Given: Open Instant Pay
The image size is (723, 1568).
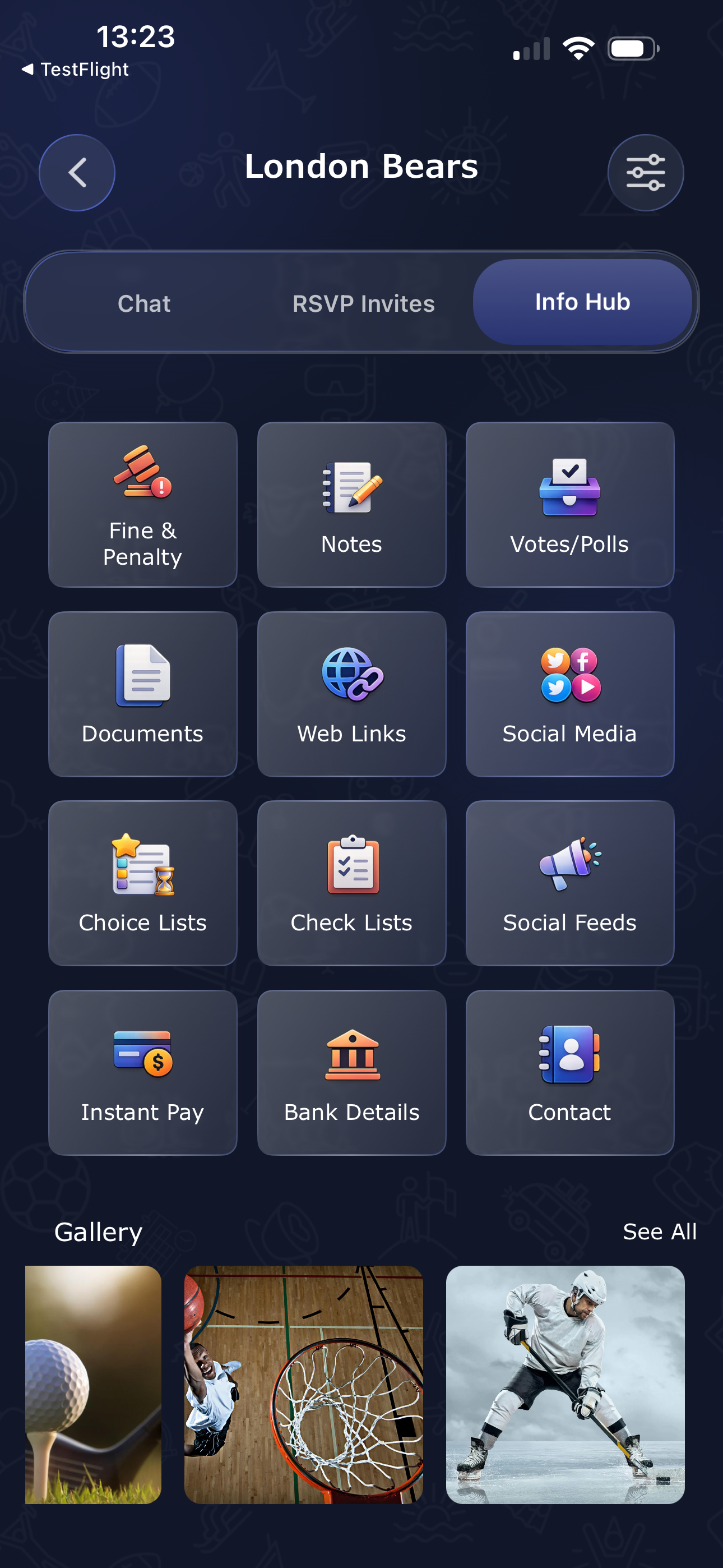Looking at the screenshot, I should click(142, 1073).
